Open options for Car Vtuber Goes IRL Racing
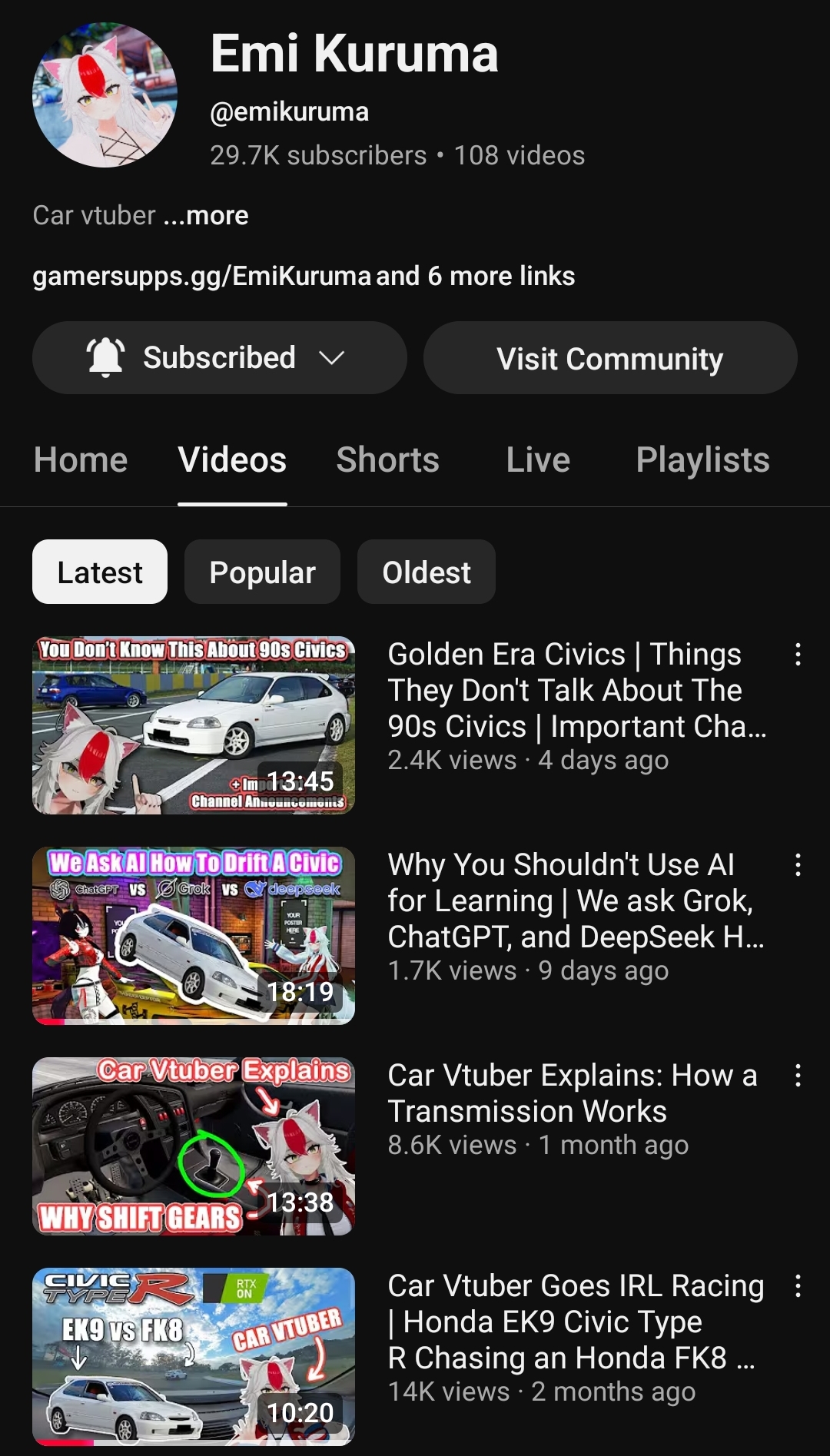 [798, 1286]
